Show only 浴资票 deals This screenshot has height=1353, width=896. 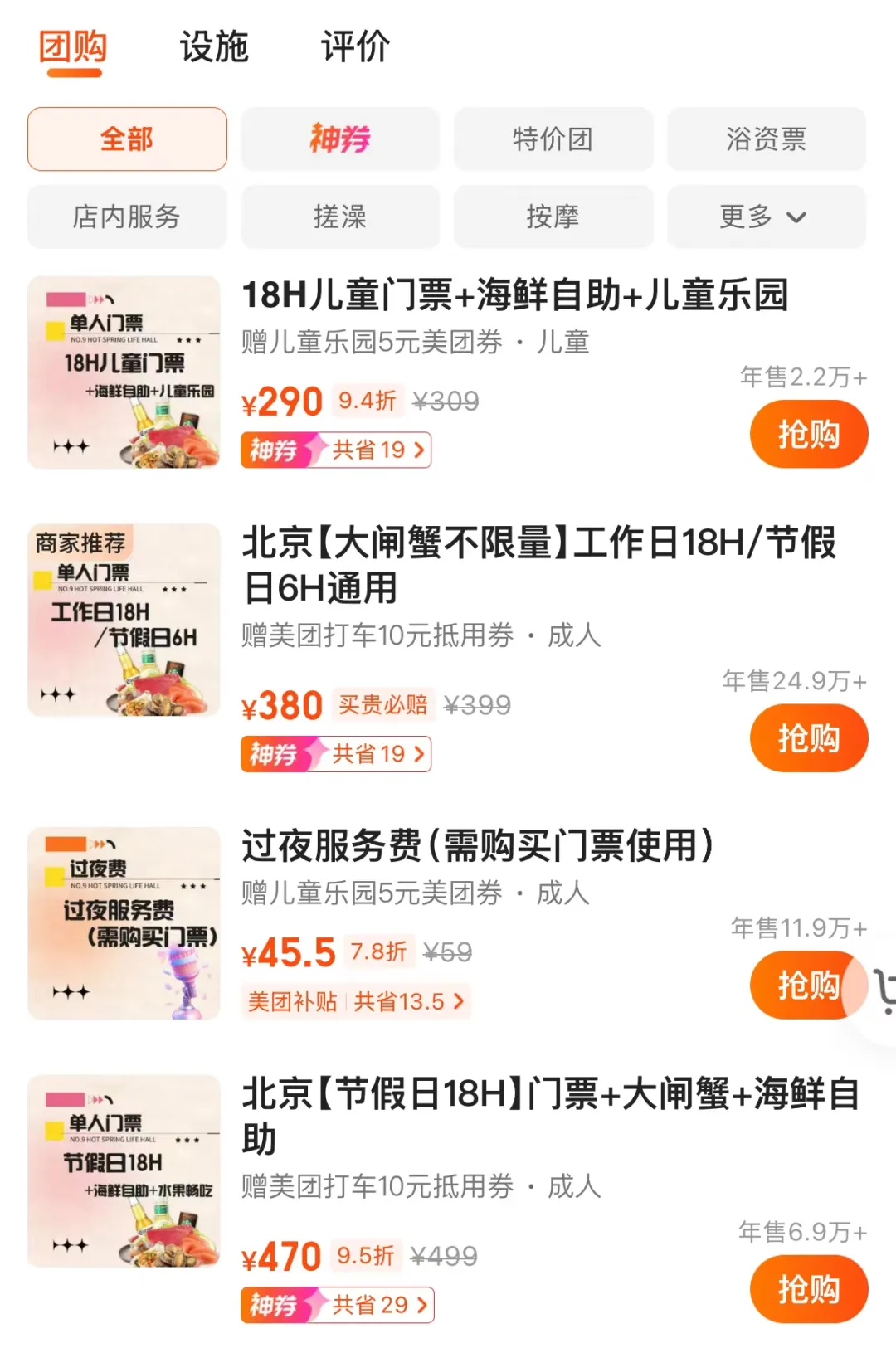coord(766,139)
